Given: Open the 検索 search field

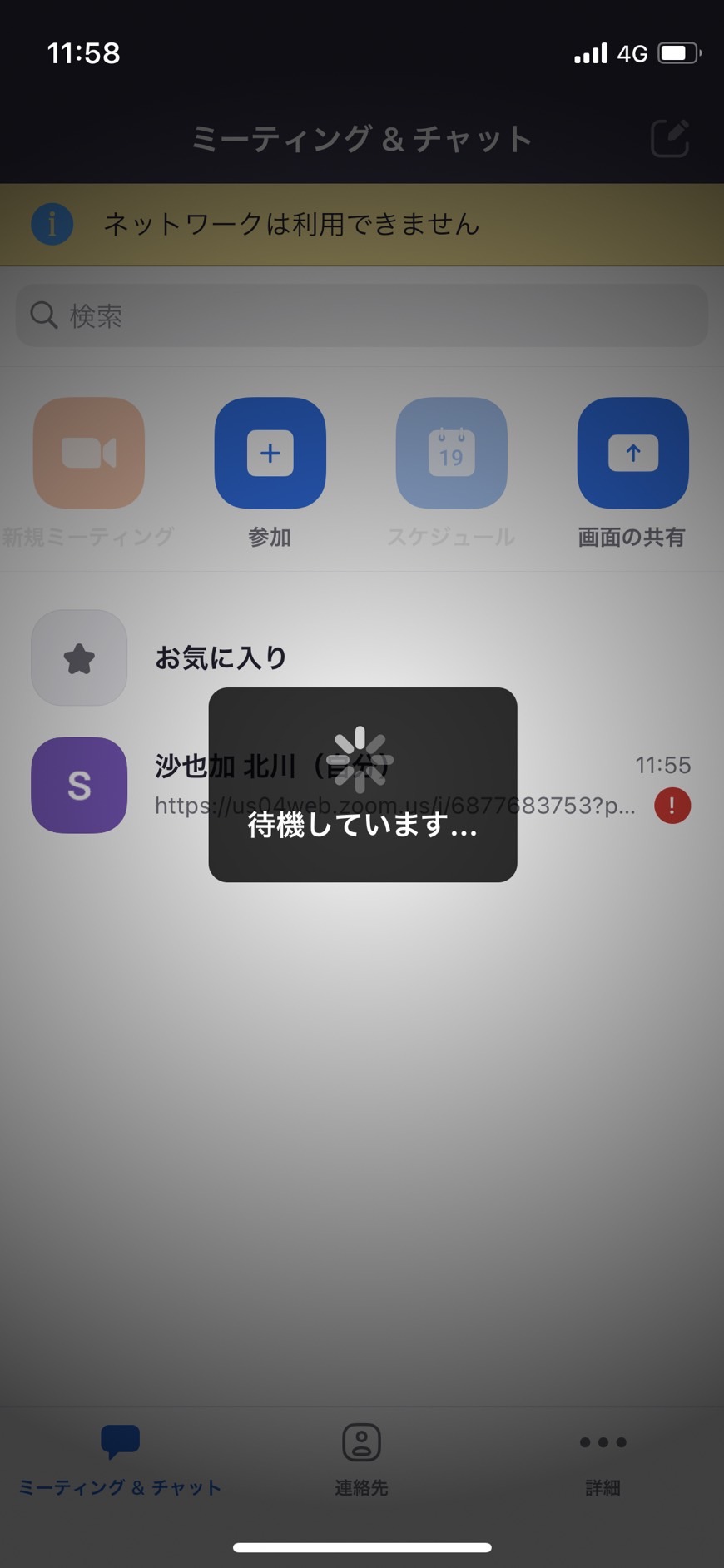Looking at the screenshot, I should (x=362, y=315).
